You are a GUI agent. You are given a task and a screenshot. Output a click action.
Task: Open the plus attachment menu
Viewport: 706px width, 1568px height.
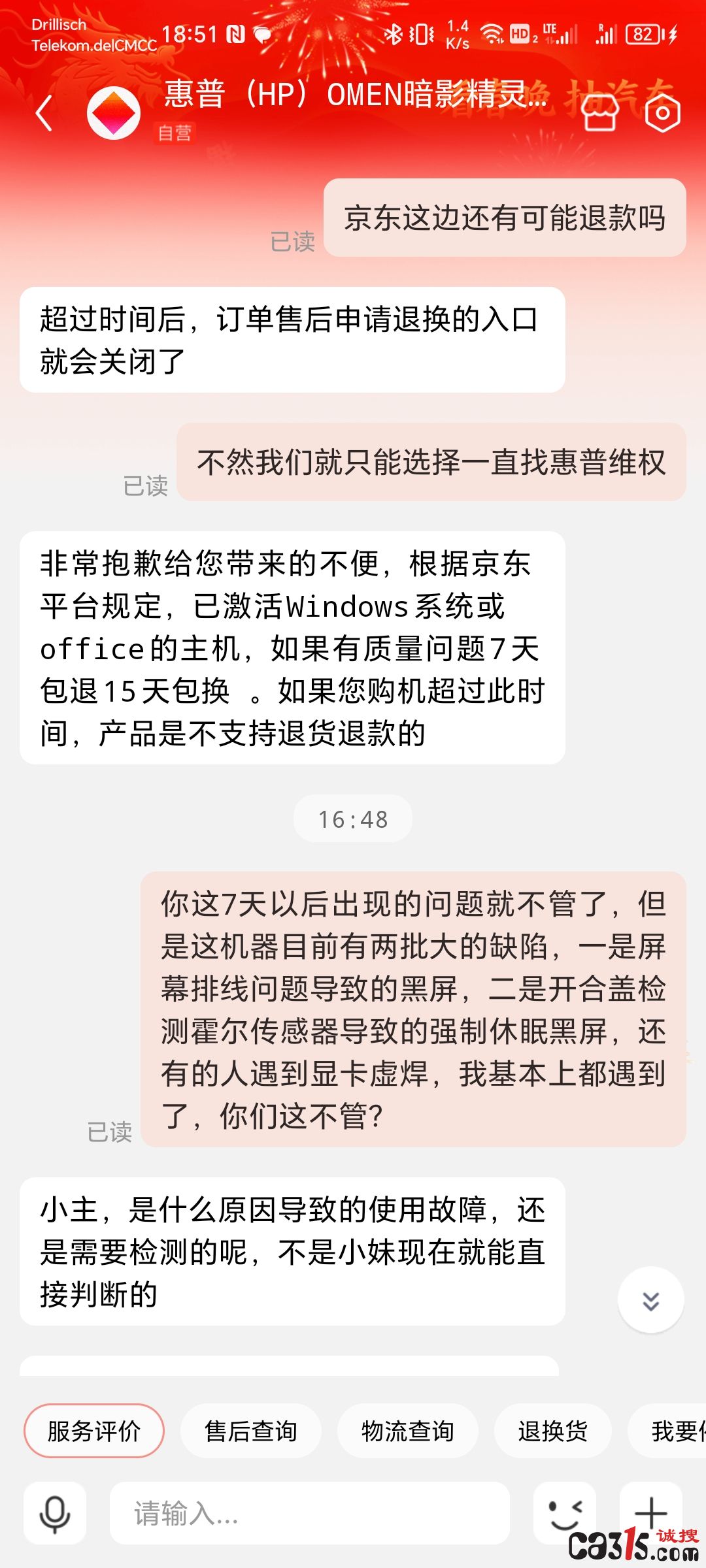pos(651,1512)
